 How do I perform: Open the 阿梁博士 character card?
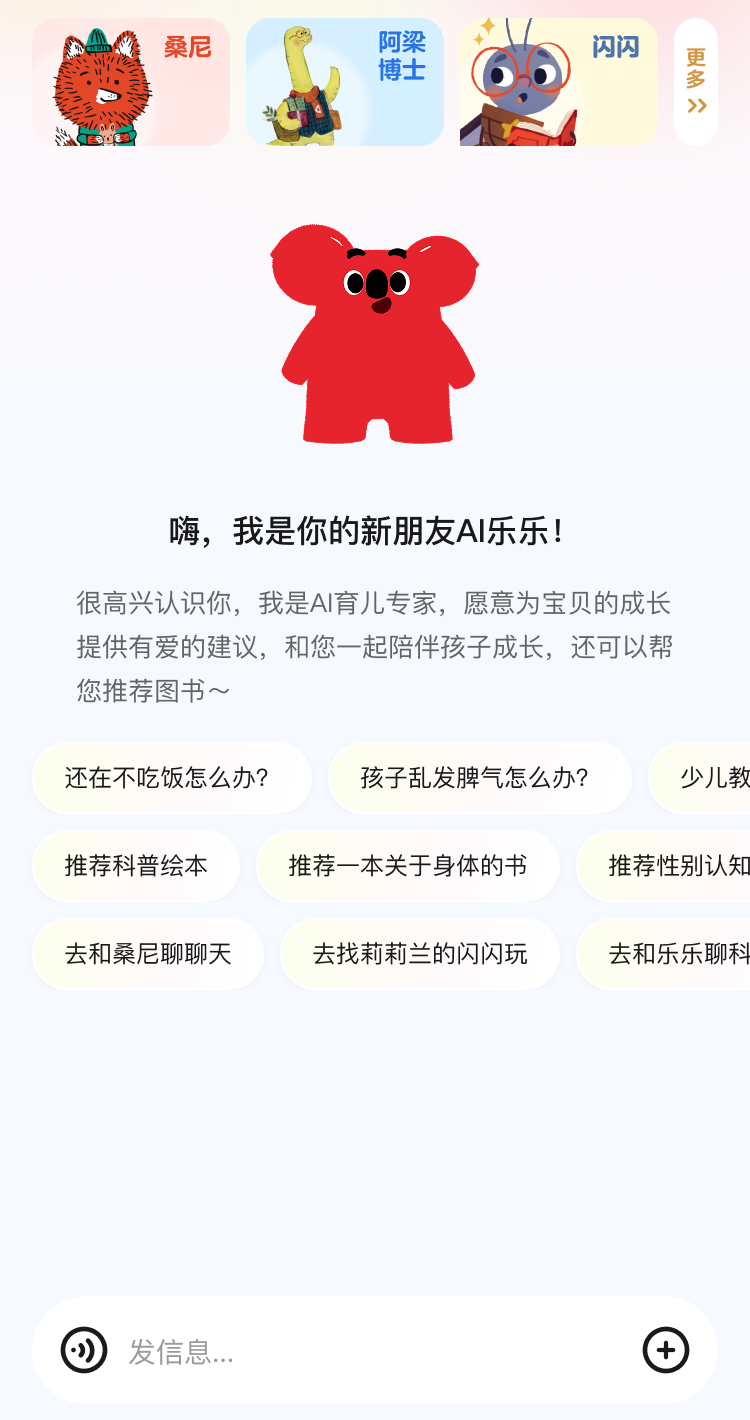[x=345, y=82]
